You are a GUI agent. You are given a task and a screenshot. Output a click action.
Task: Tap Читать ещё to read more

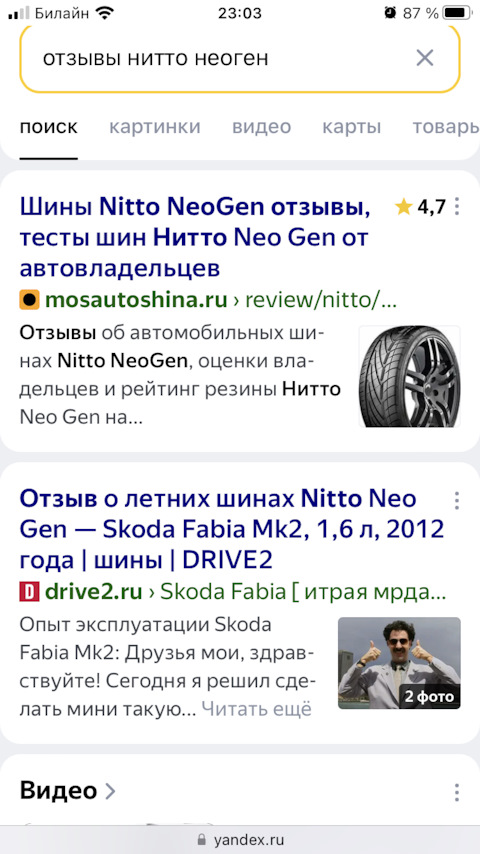[256, 709]
